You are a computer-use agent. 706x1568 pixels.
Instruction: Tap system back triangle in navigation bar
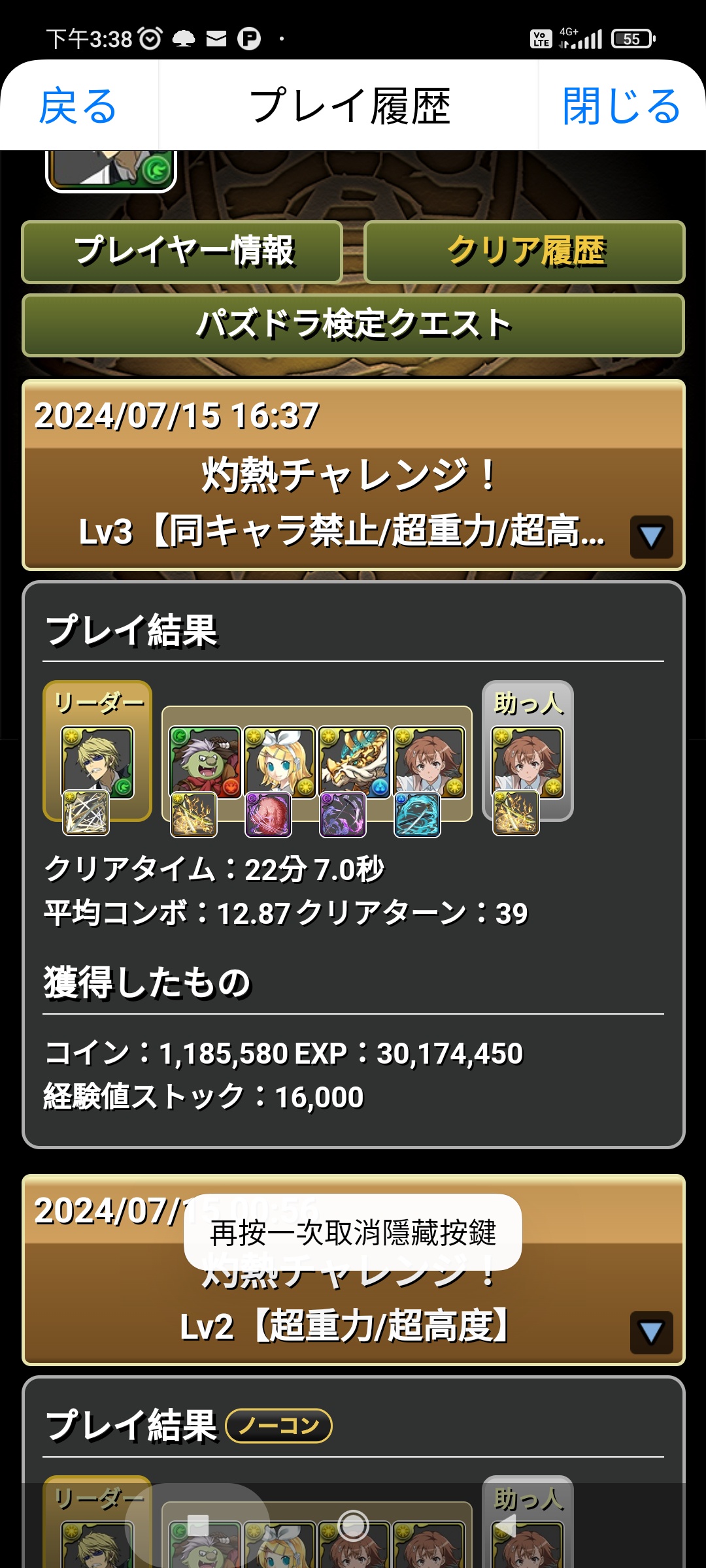coord(506,1526)
